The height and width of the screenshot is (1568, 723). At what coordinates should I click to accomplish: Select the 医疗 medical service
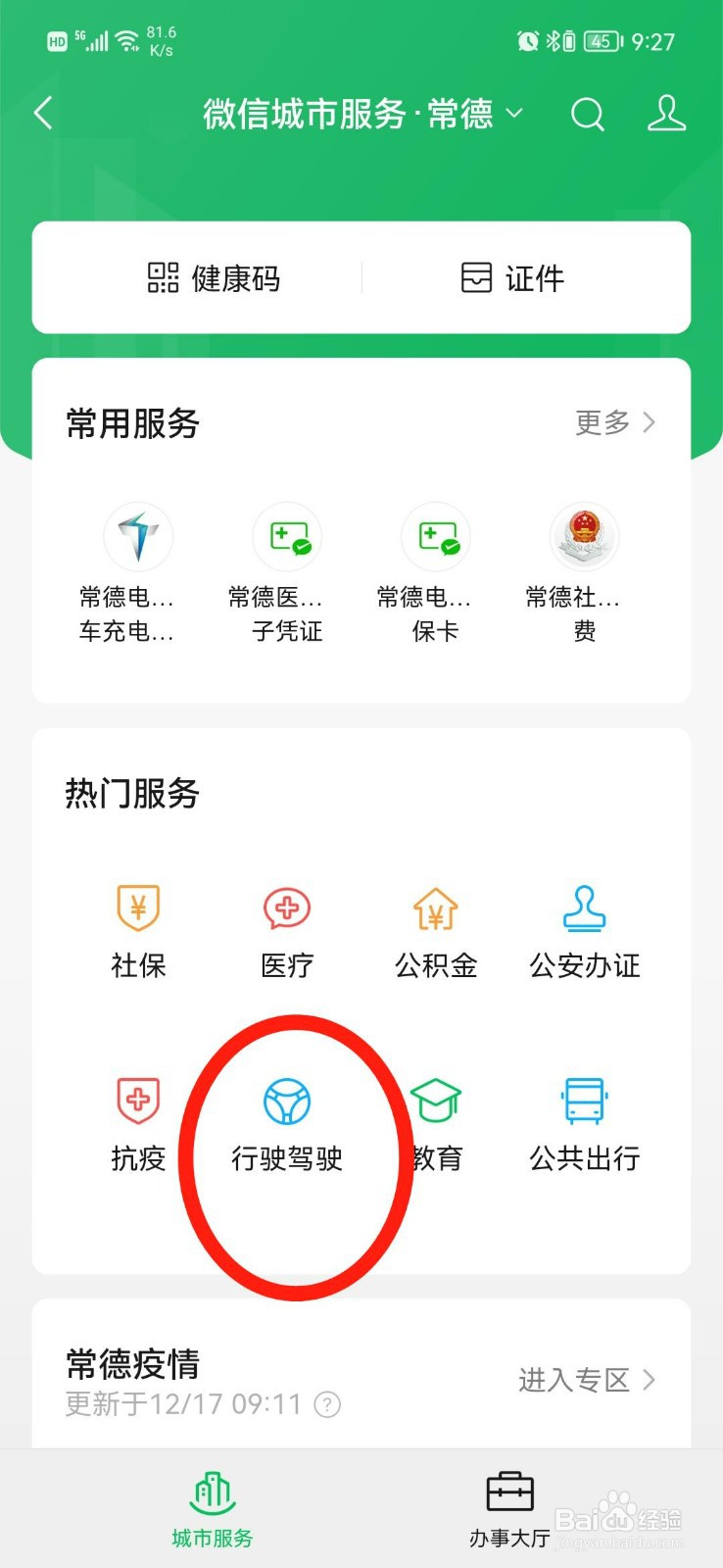pyautogui.click(x=286, y=929)
